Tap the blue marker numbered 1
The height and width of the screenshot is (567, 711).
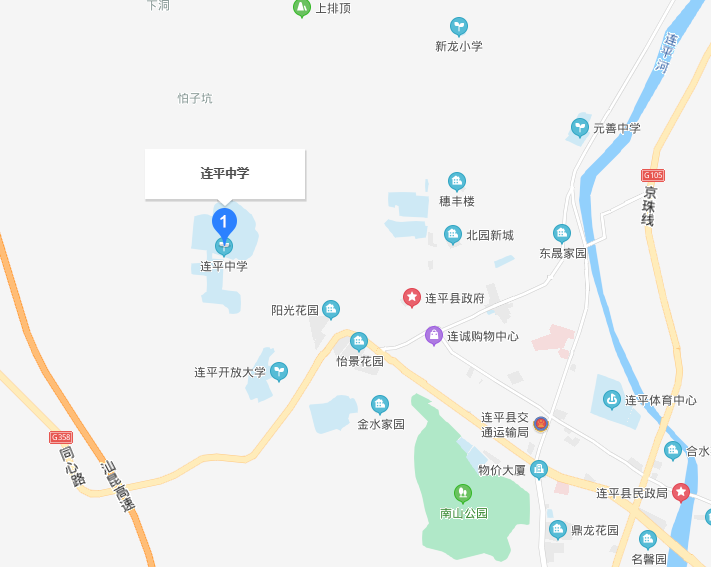(224, 220)
